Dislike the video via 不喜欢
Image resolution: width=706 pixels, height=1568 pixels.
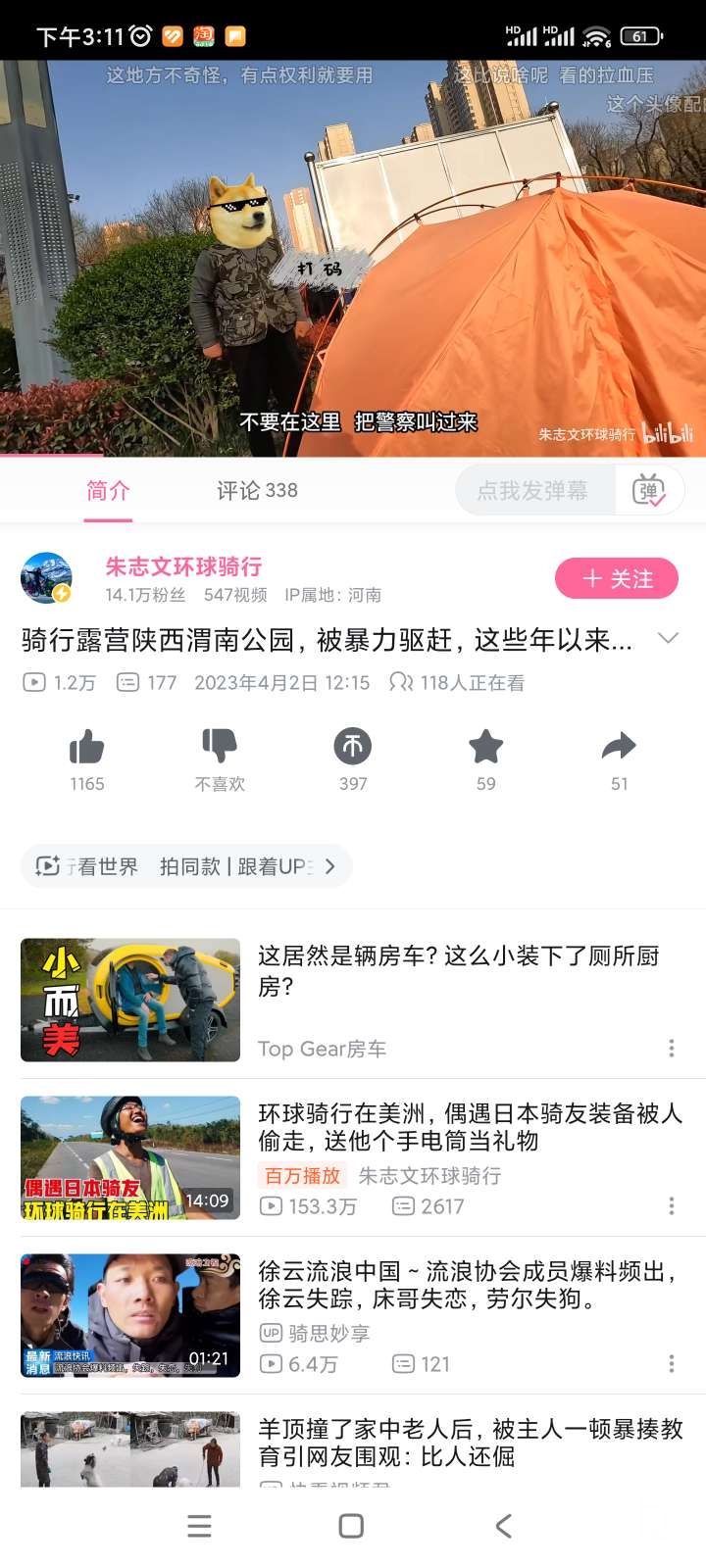(x=220, y=749)
